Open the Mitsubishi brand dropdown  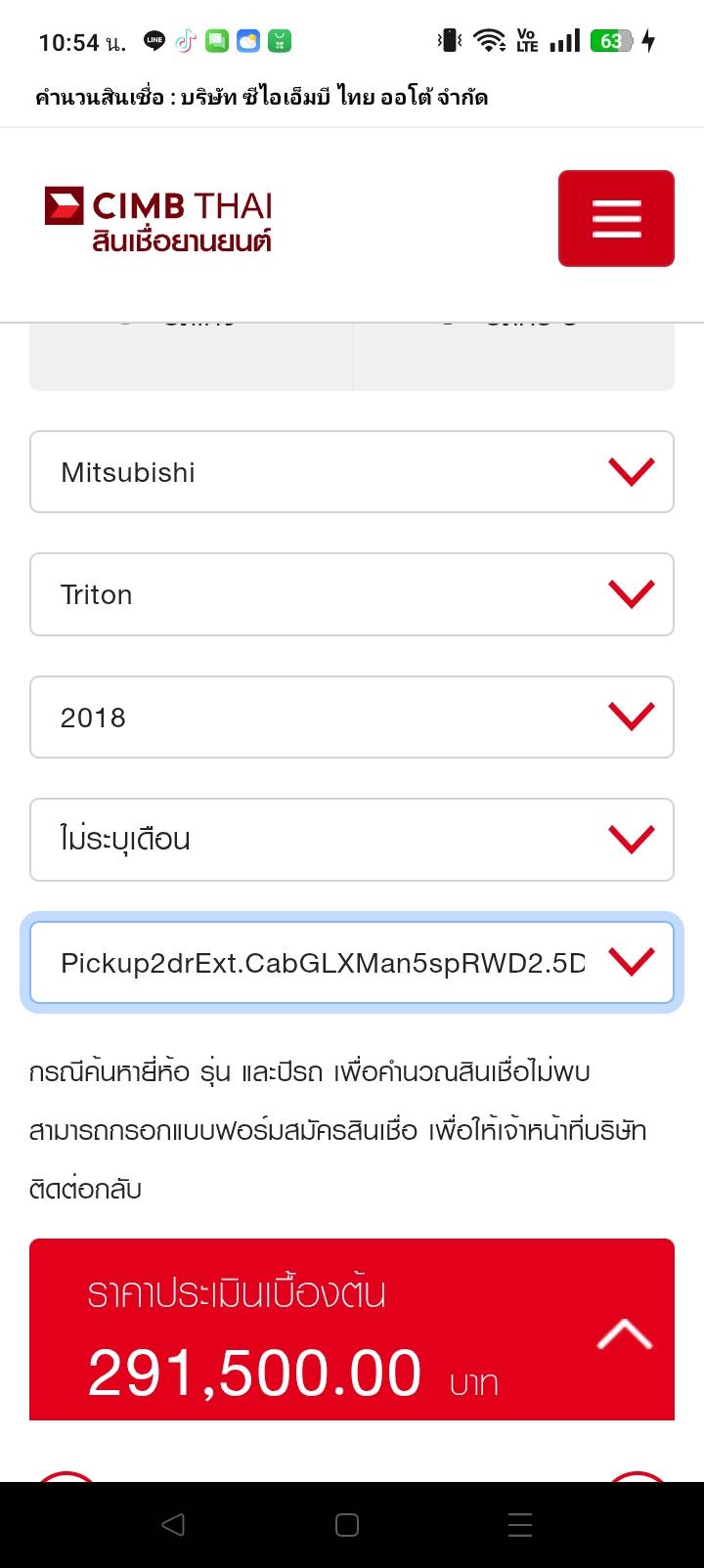coord(351,472)
